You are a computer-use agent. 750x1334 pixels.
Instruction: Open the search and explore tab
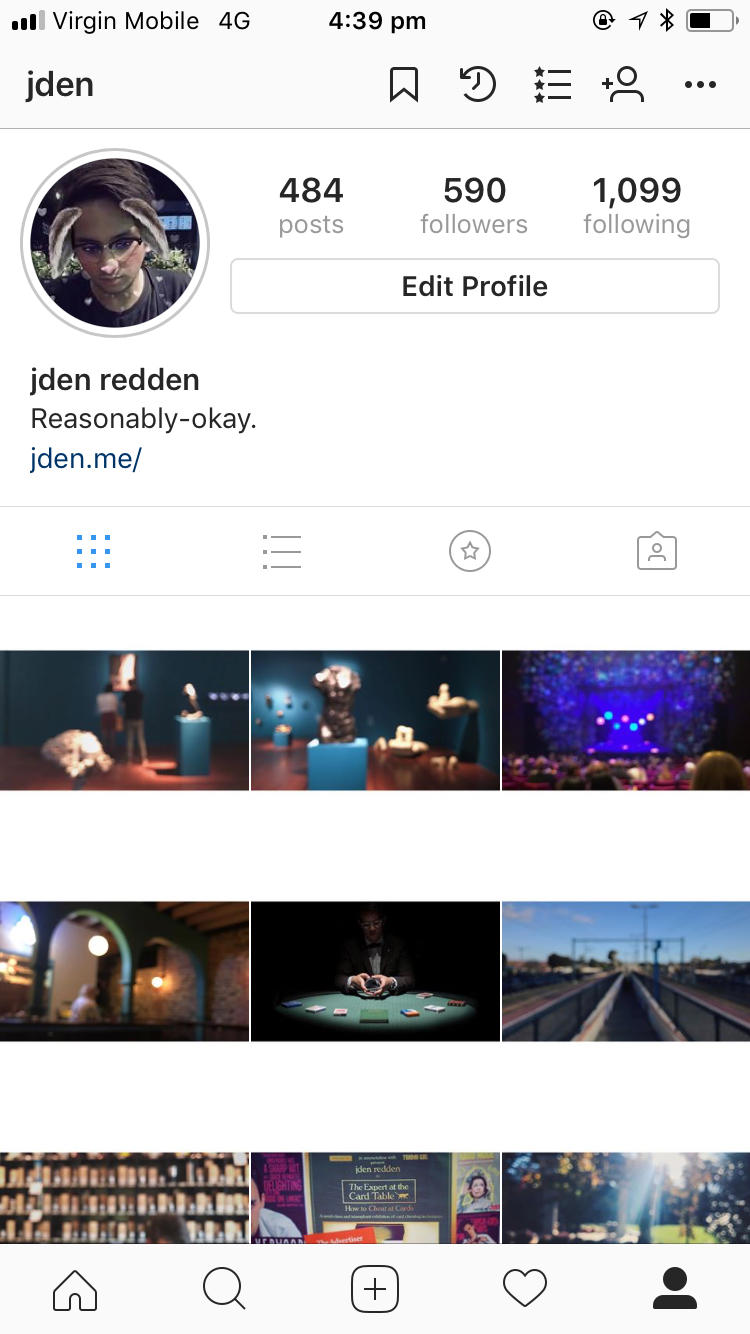coord(224,1289)
